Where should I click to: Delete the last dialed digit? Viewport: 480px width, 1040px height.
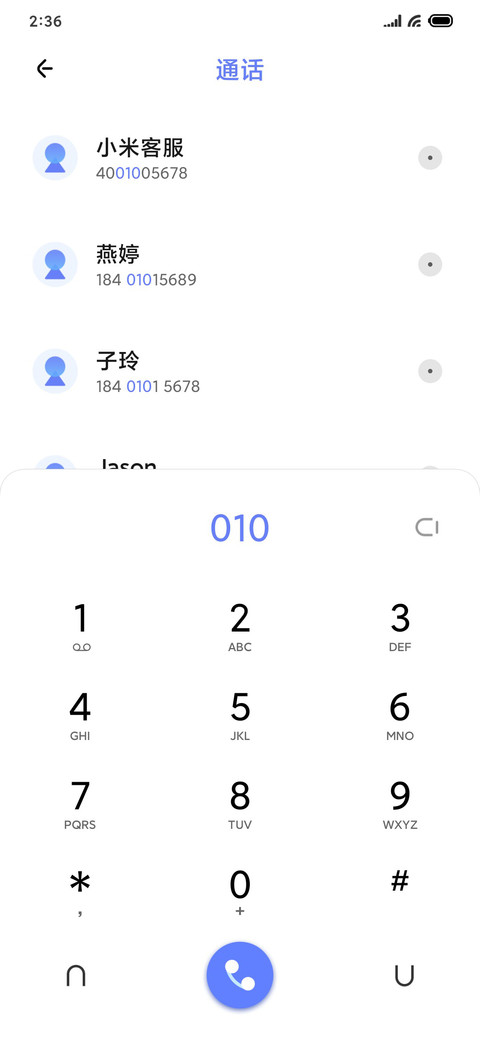click(x=427, y=528)
